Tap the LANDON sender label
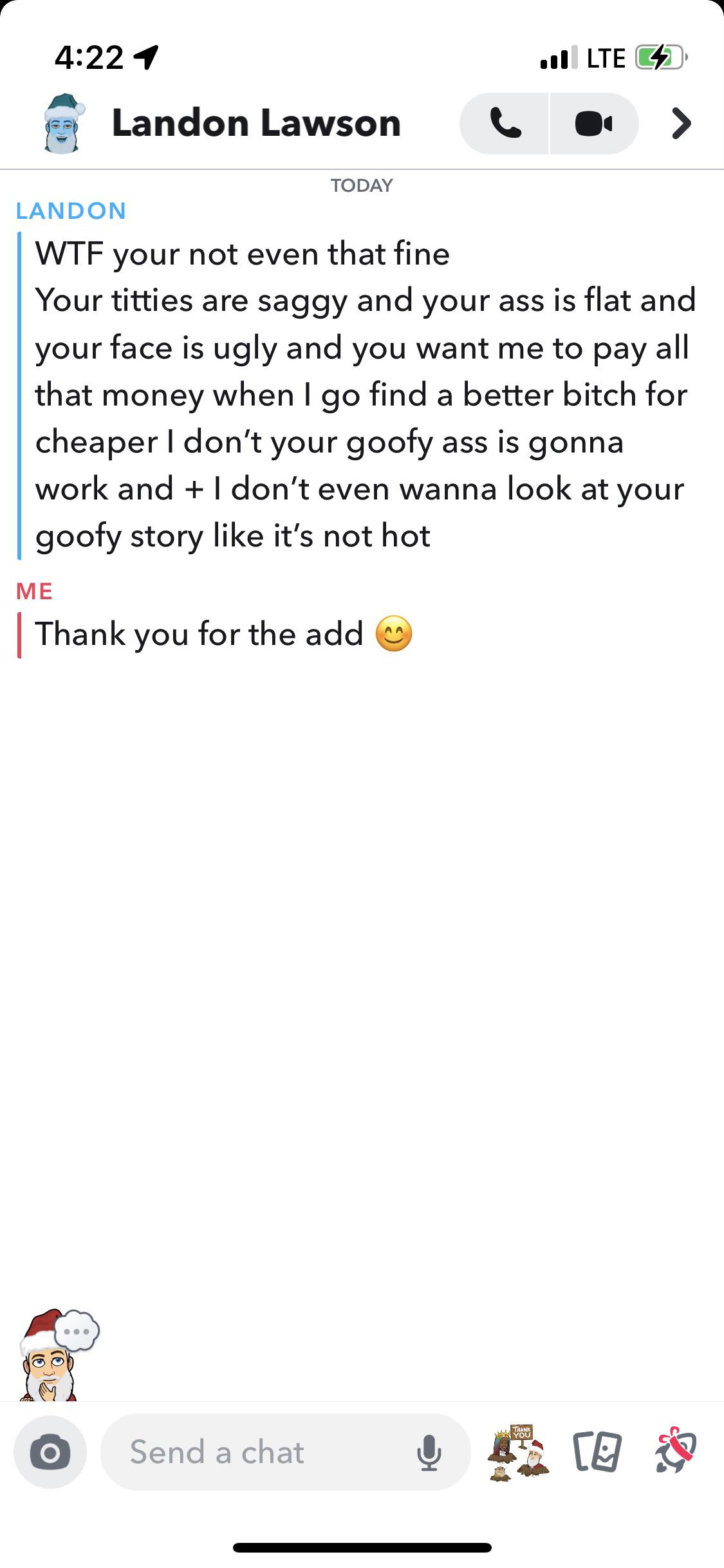This screenshot has height=1568, width=724. click(71, 210)
